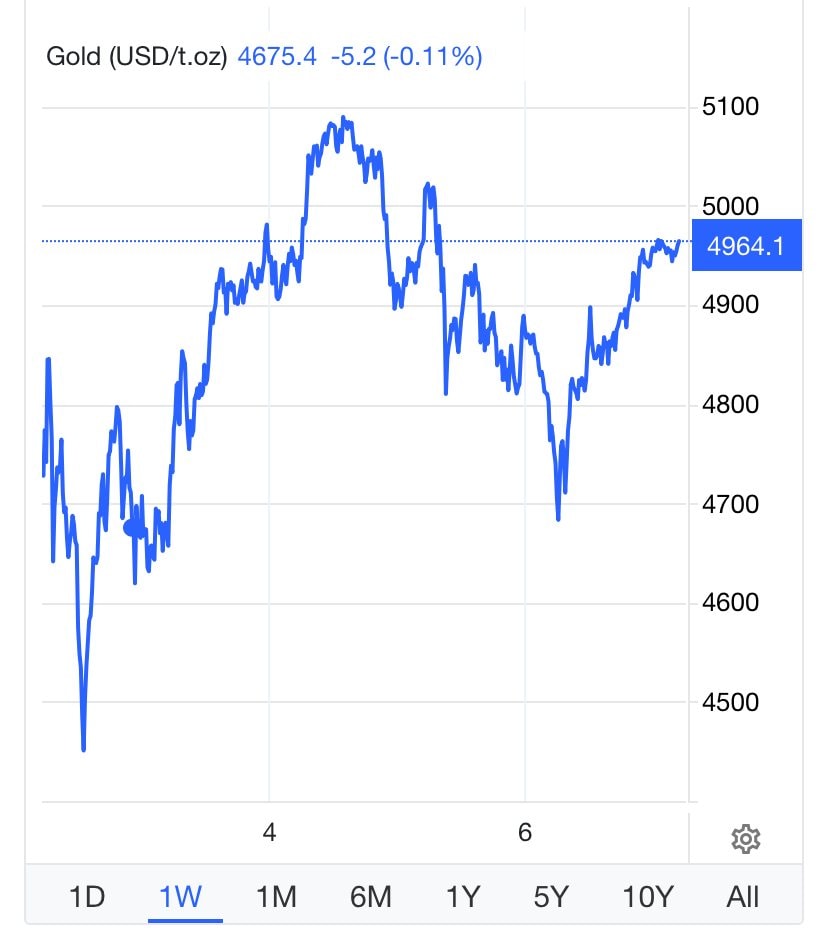Open the chart settings gear
Image resolution: width=828 pixels, height=948 pixels.
746,838
